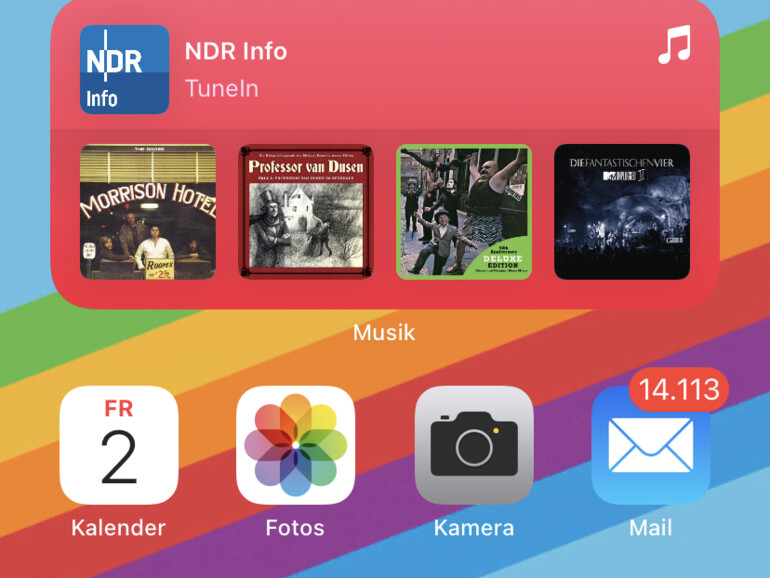Open the Kamera app
The height and width of the screenshot is (578, 770).
tap(473, 445)
